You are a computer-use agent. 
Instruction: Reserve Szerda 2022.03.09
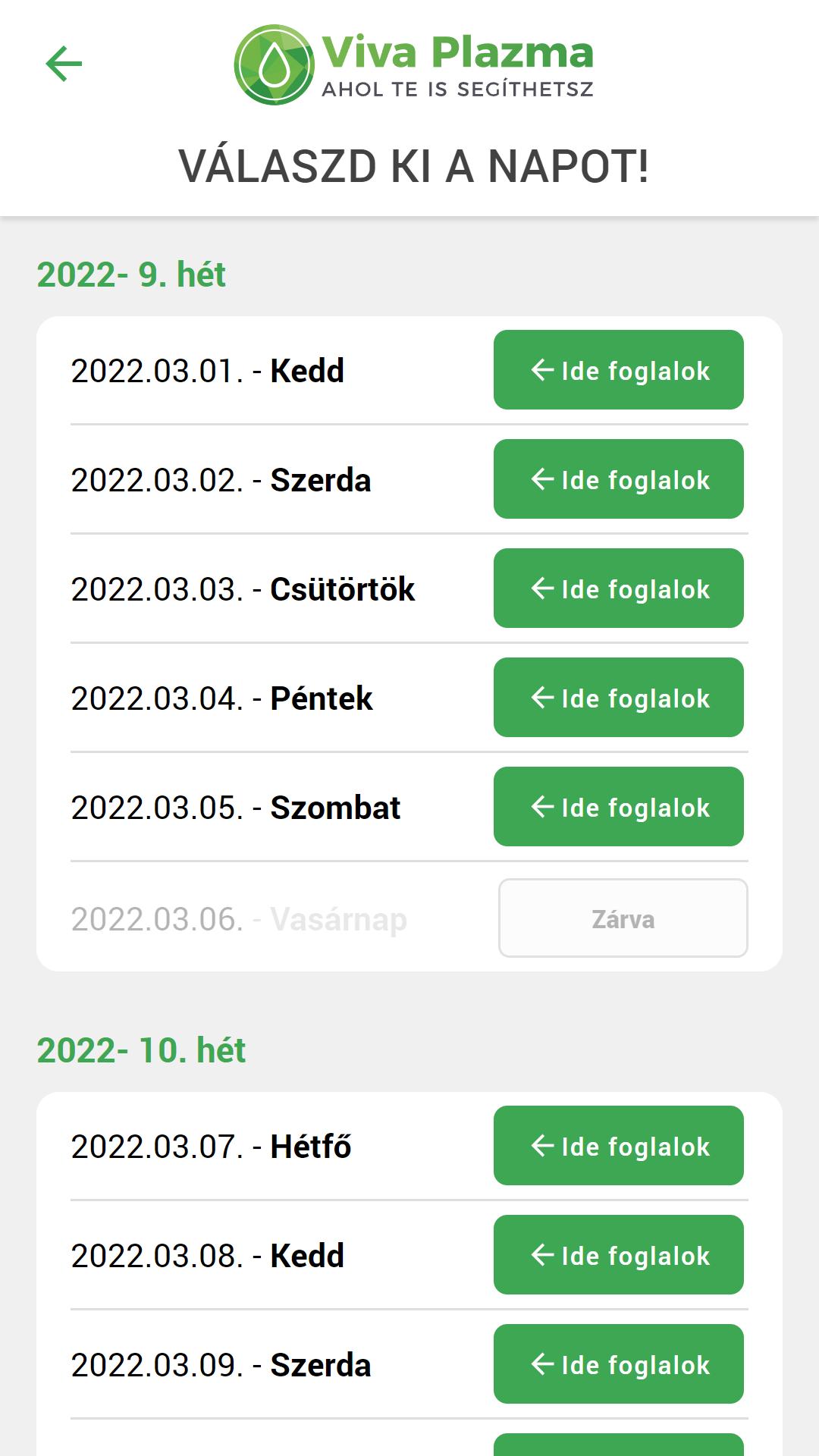[x=619, y=1364]
